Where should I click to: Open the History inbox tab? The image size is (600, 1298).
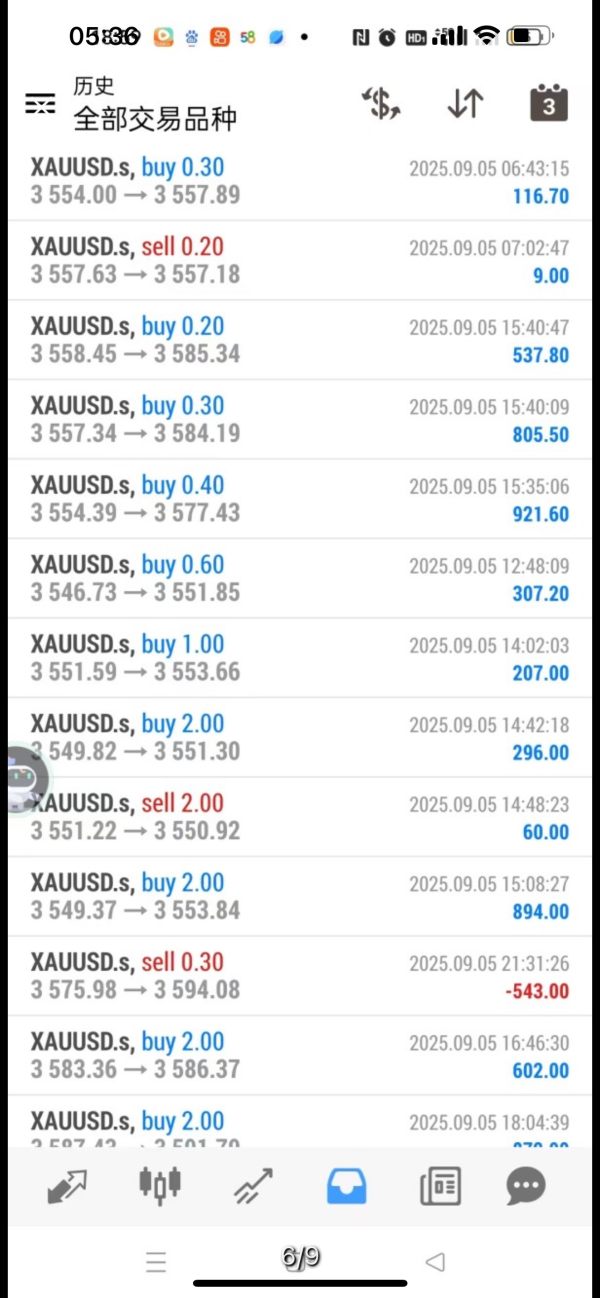click(347, 1186)
